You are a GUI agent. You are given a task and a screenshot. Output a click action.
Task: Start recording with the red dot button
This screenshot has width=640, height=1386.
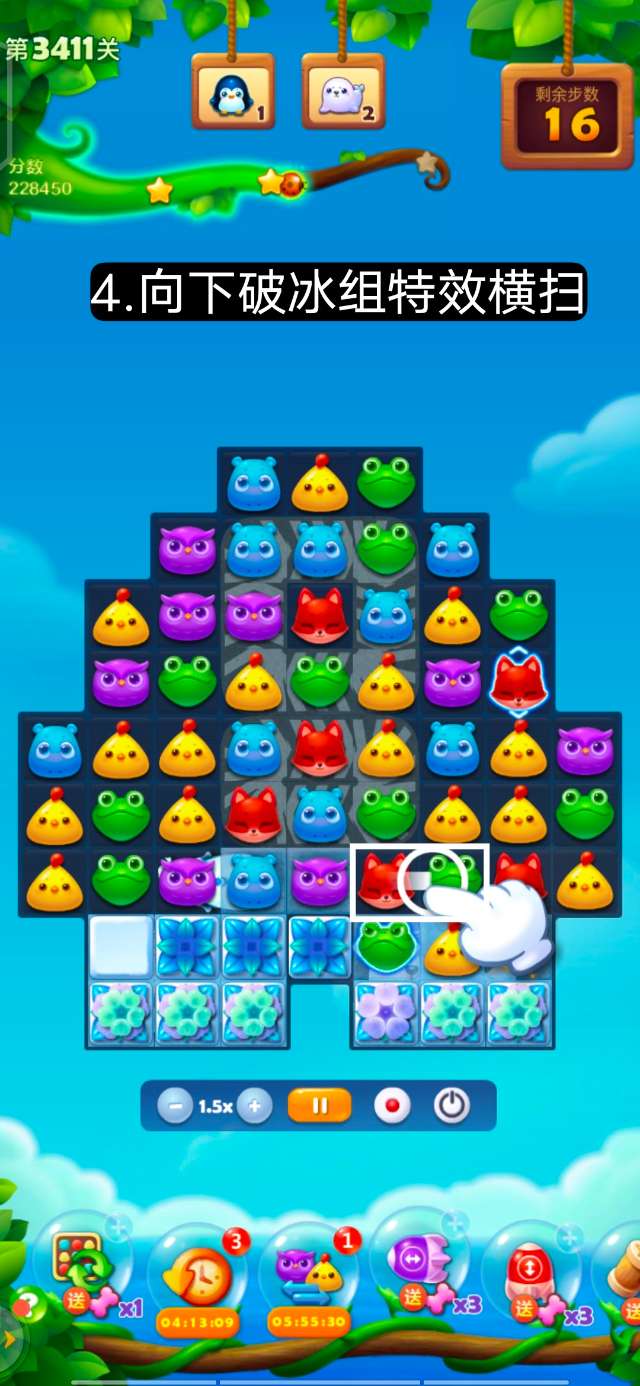(392, 1106)
